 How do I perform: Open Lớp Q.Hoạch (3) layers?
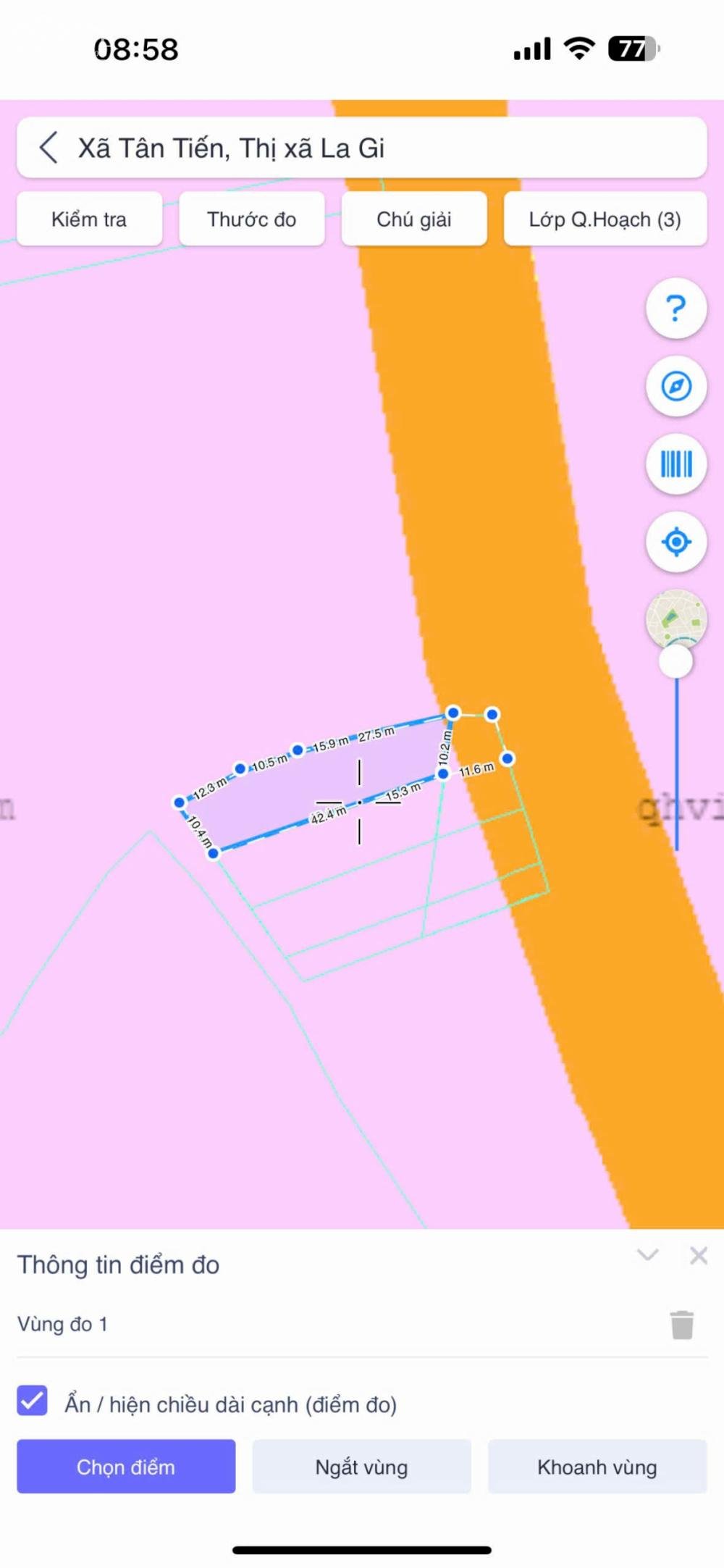pos(605,219)
